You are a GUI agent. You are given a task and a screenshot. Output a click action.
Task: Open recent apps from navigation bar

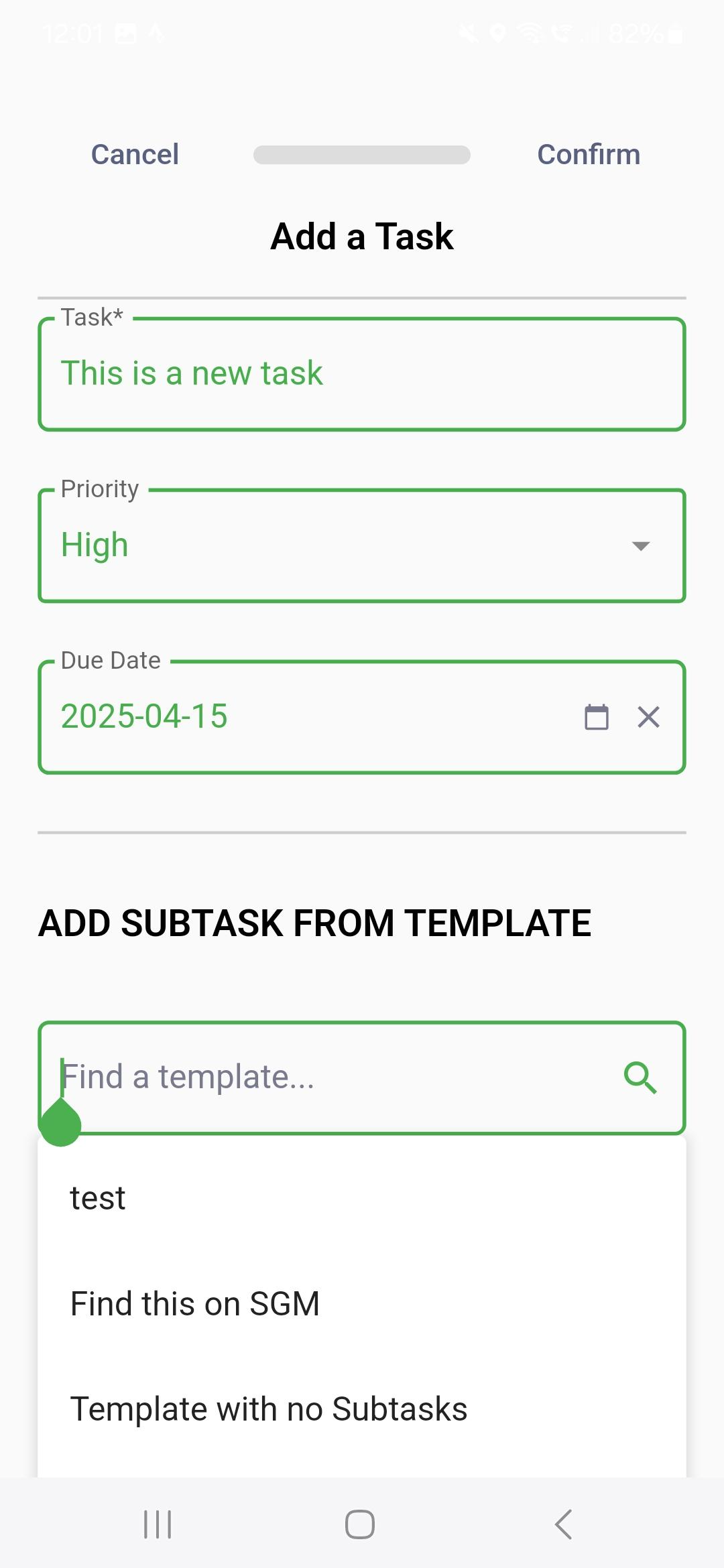tap(158, 1524)
